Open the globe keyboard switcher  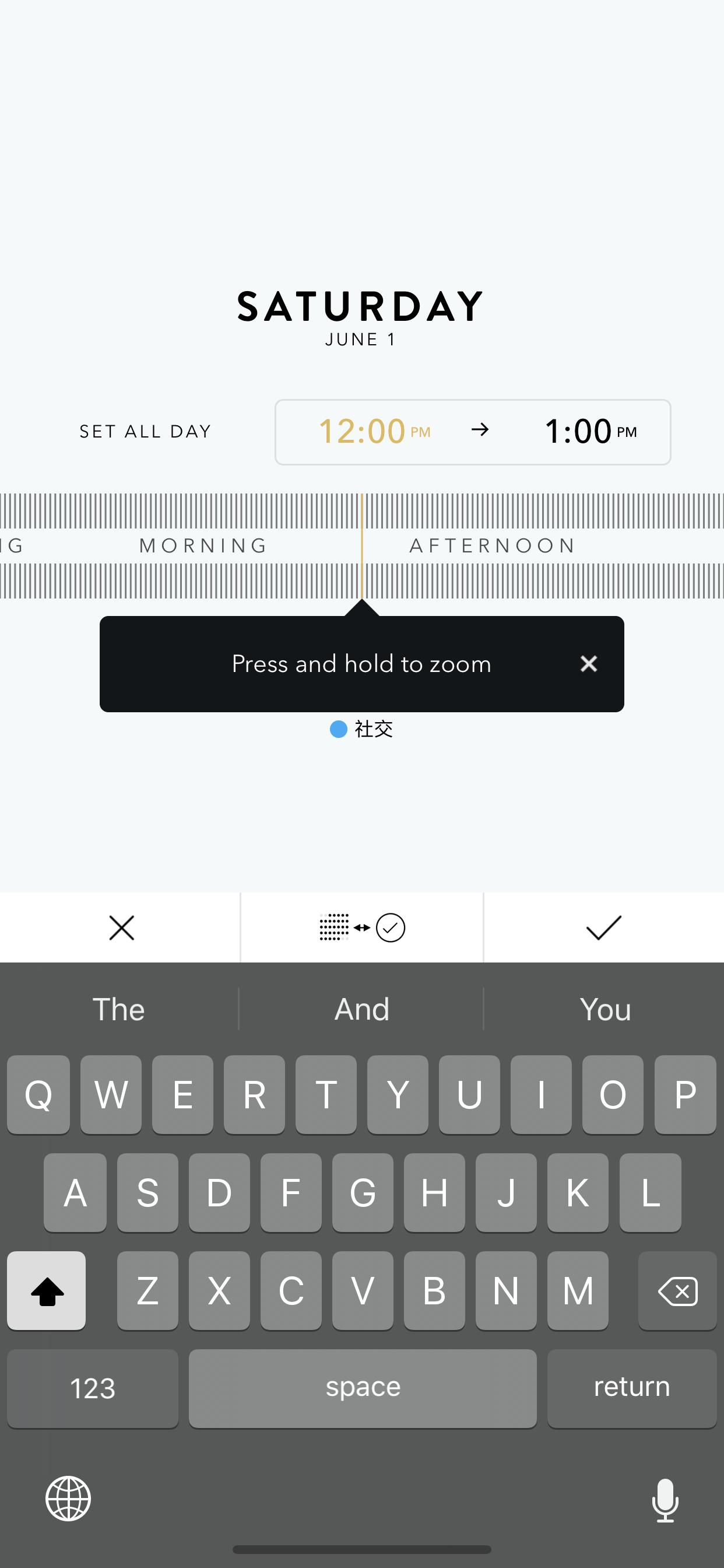[x=68, y=1499]
